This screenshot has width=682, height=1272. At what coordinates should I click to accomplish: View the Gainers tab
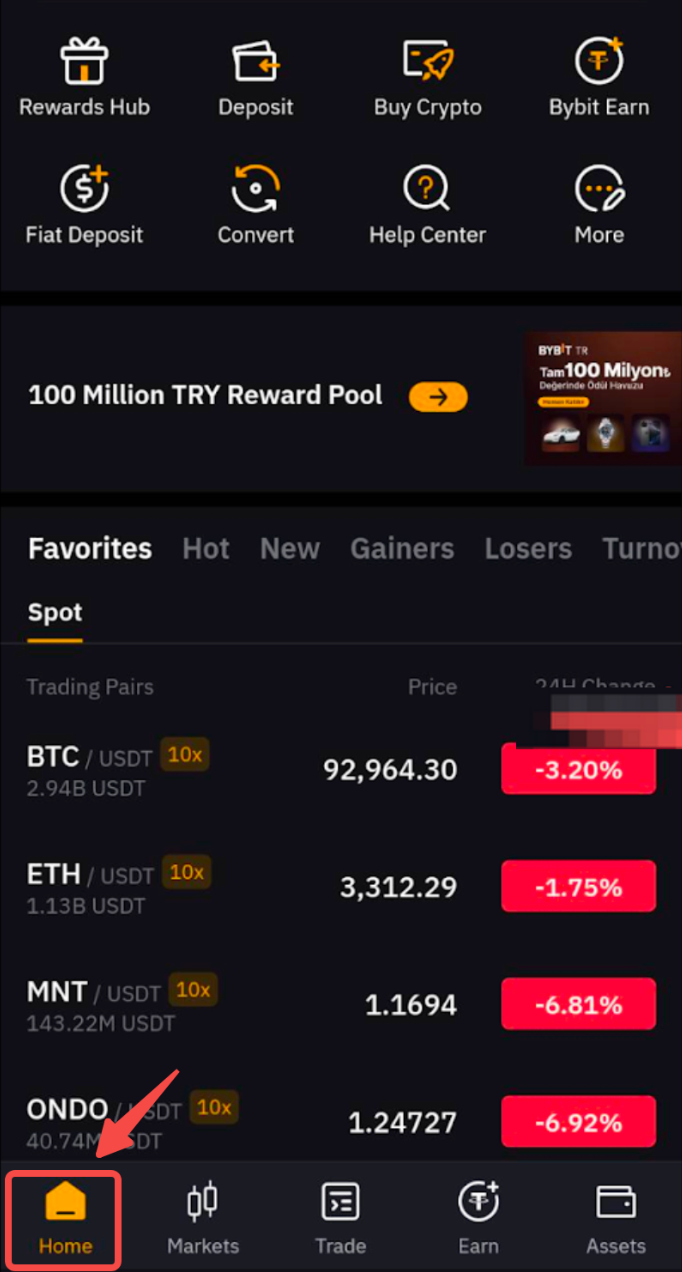pyautogui.click(x=402, y=548)
